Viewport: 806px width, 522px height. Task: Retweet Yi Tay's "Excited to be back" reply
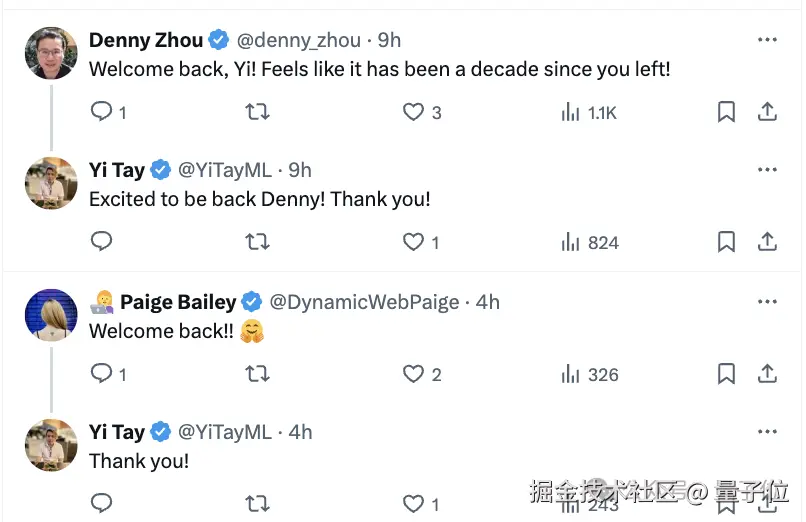click(x=257, y=242)
